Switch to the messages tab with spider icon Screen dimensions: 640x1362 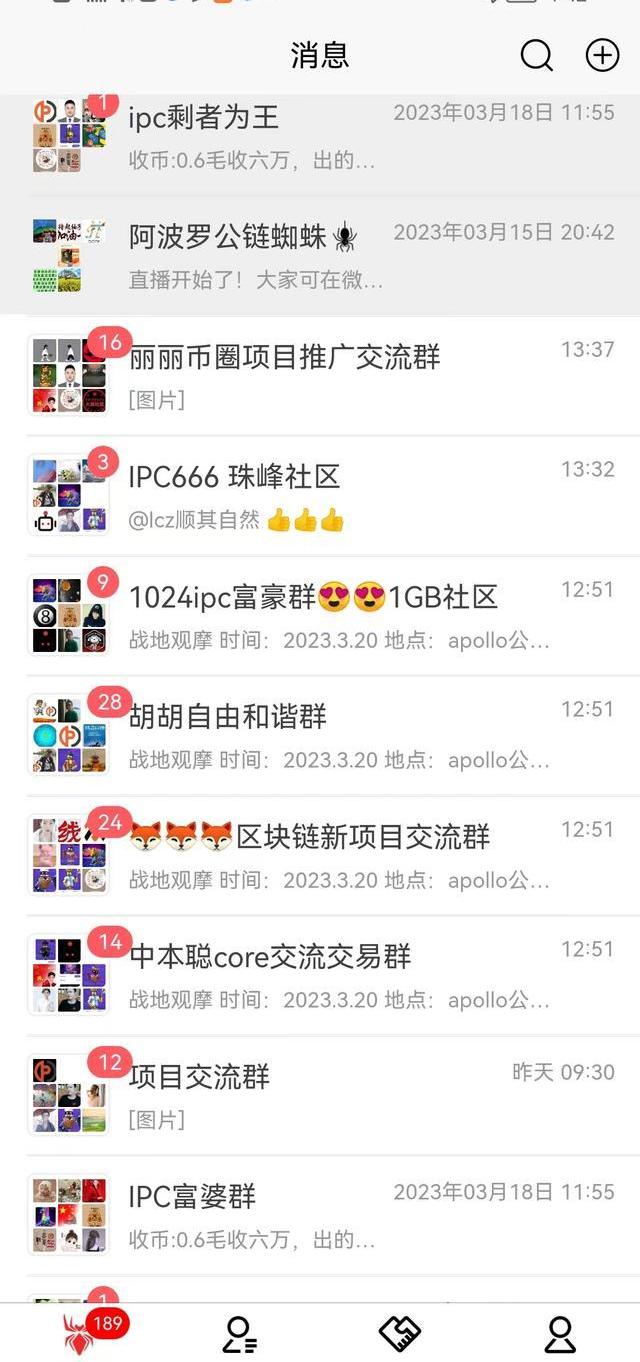tap(80, 1333)
